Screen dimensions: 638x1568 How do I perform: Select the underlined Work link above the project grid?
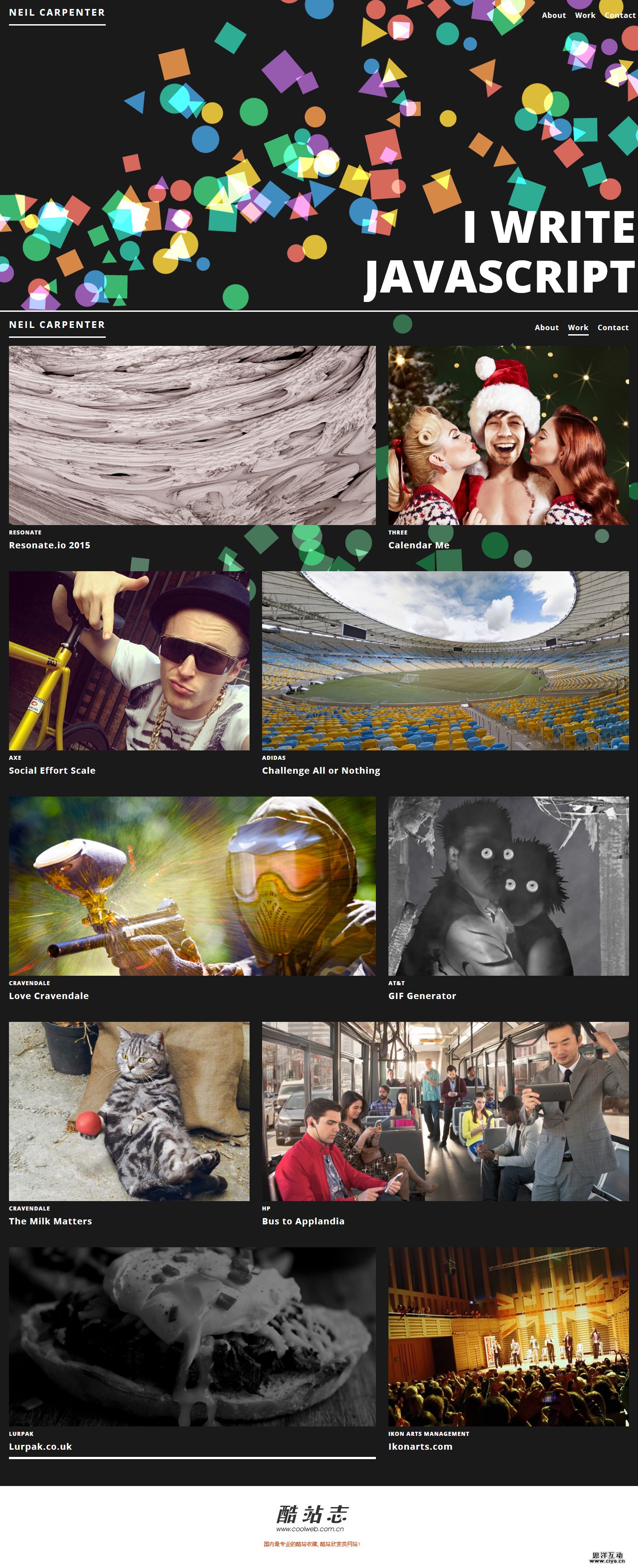click(578, 327)
